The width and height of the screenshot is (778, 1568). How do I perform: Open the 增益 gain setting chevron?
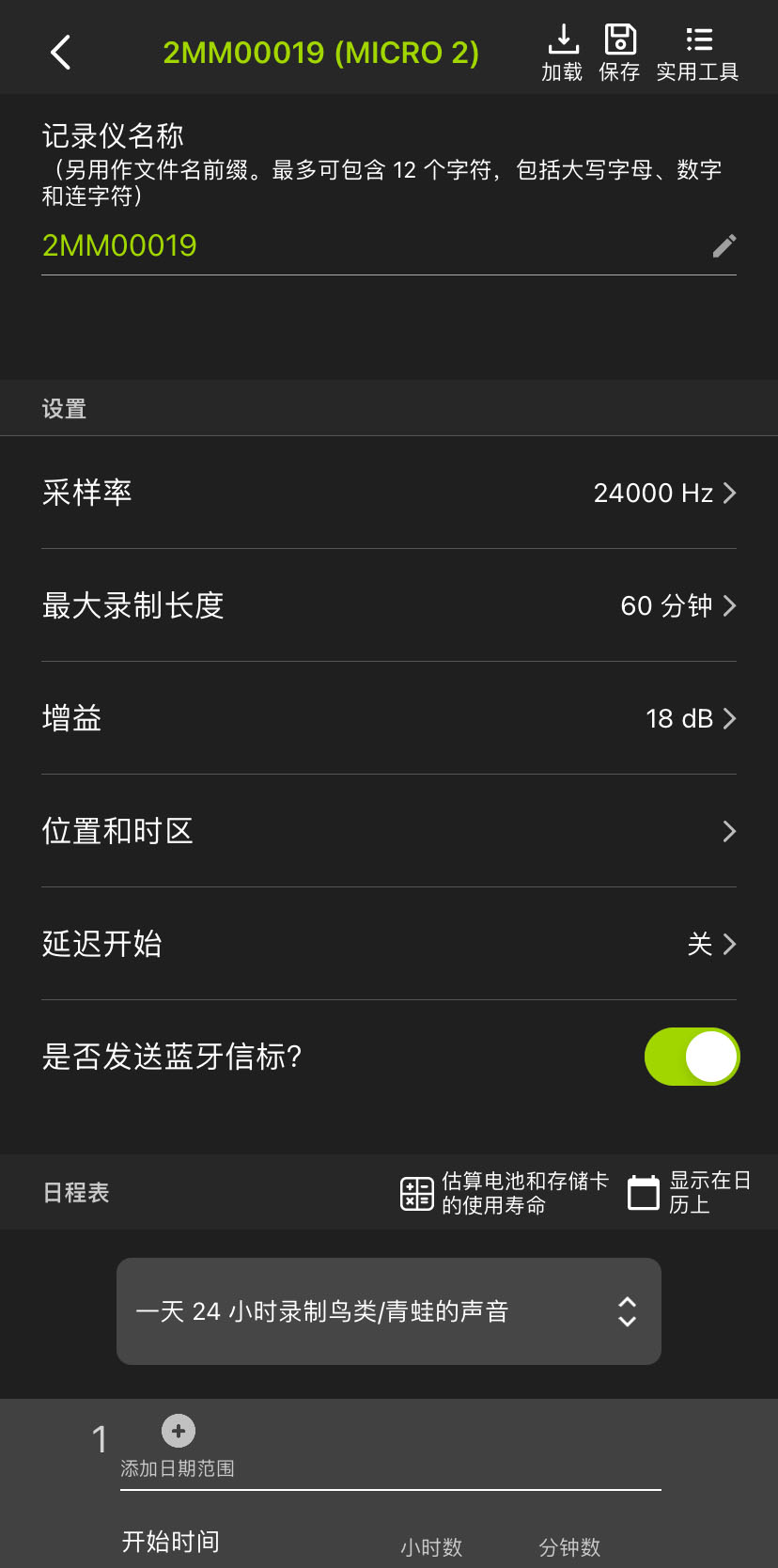tap(729, 718)
